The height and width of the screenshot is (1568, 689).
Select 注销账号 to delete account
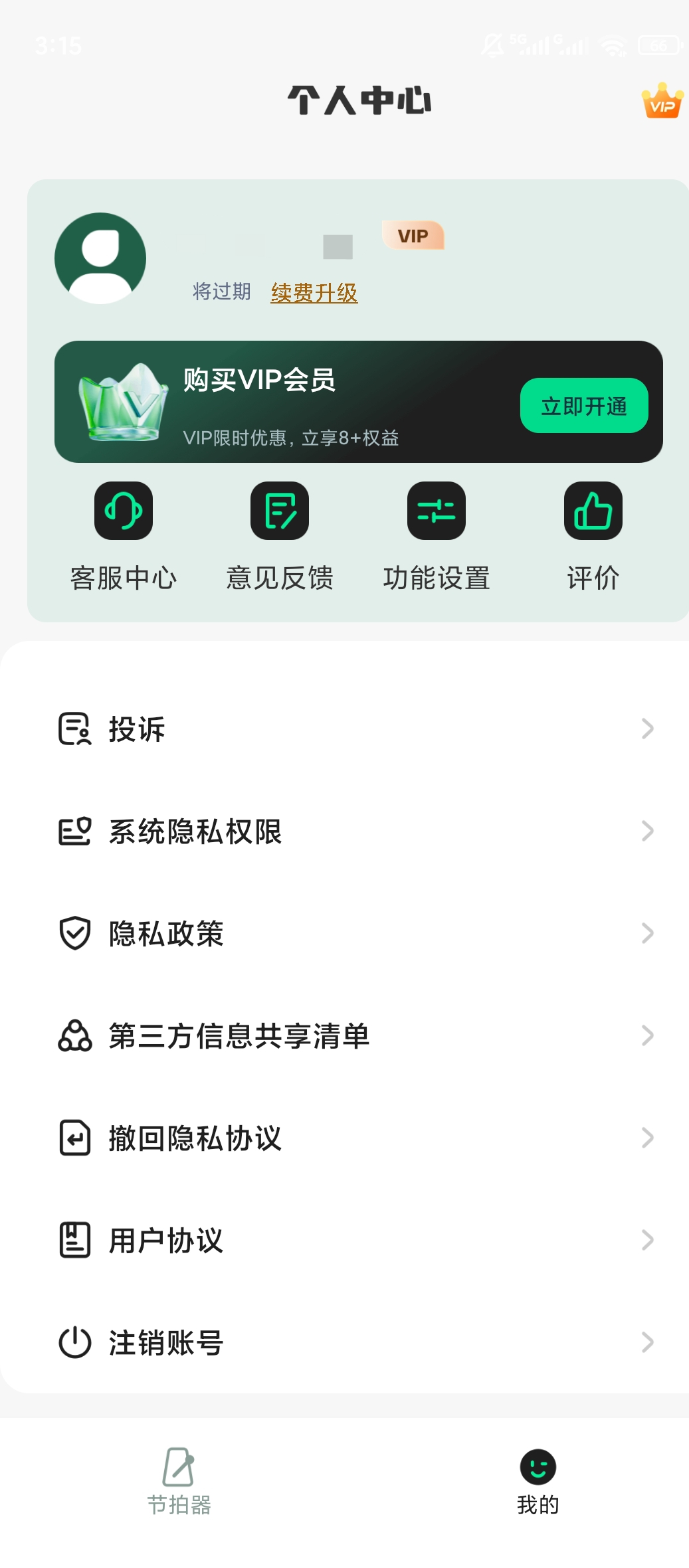click(x=344, y=1342)
